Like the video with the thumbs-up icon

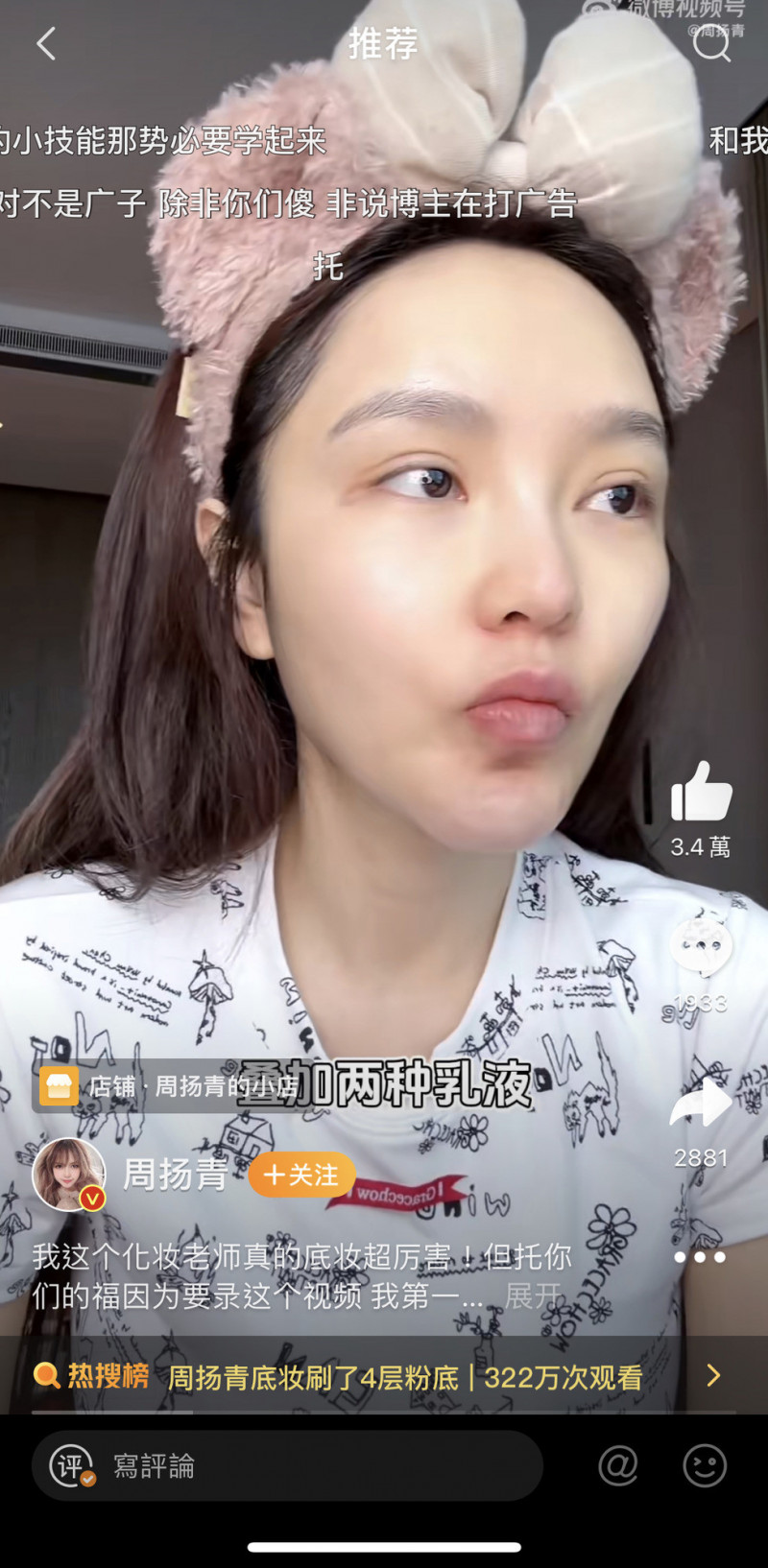point(702,792)
